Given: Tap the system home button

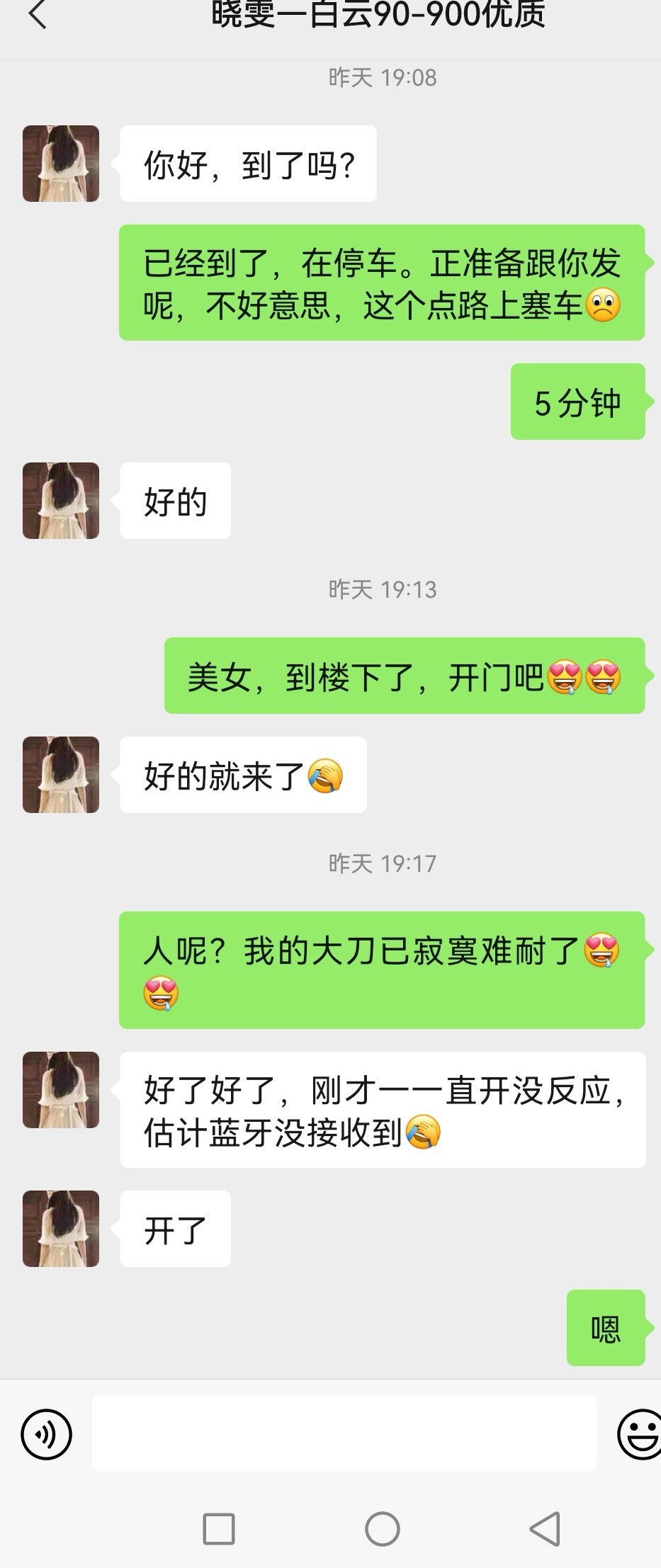Looking at the screenshot, I should coord(383,1528).
